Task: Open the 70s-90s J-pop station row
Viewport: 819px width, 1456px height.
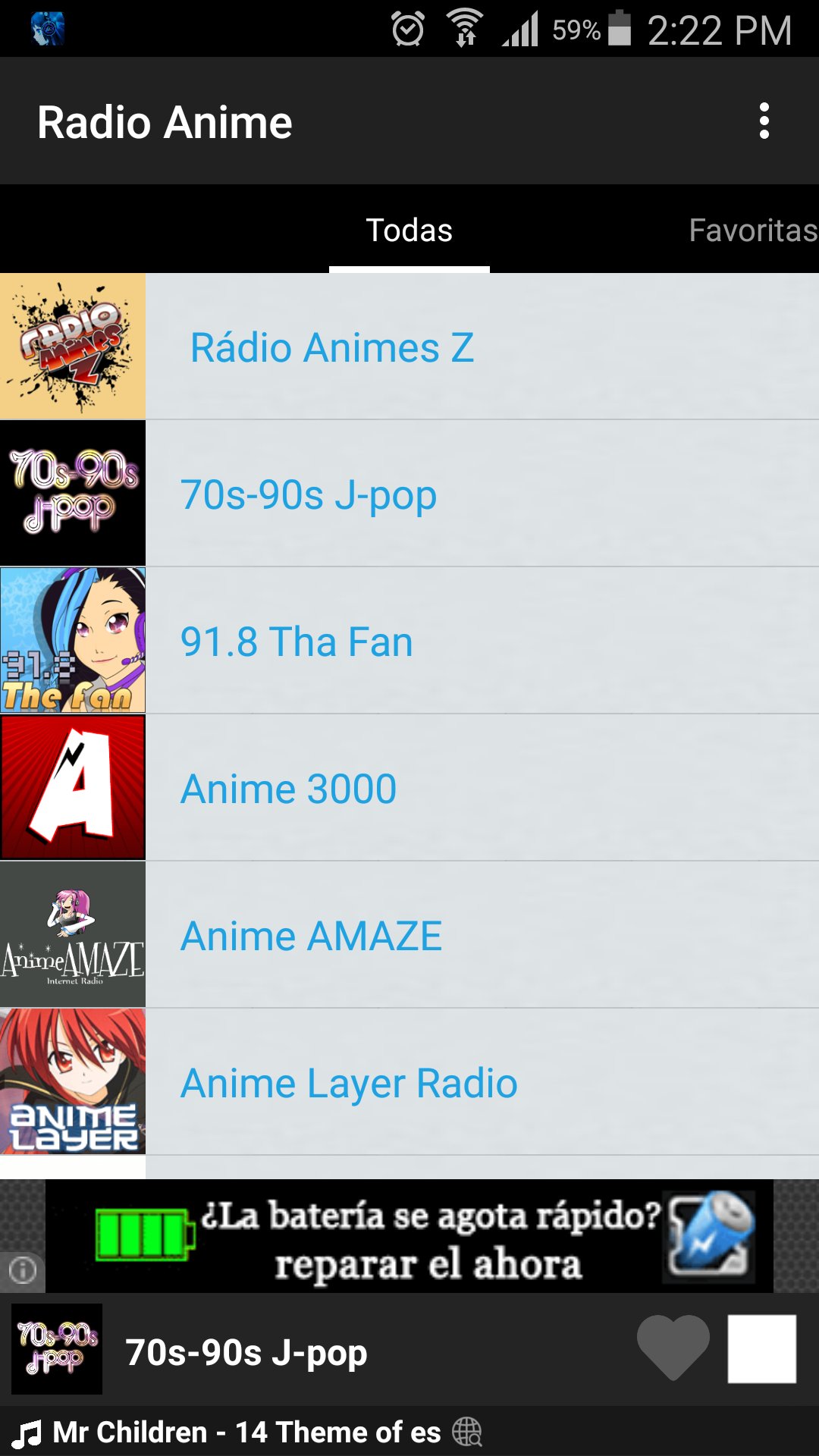Action: [409, 494]
